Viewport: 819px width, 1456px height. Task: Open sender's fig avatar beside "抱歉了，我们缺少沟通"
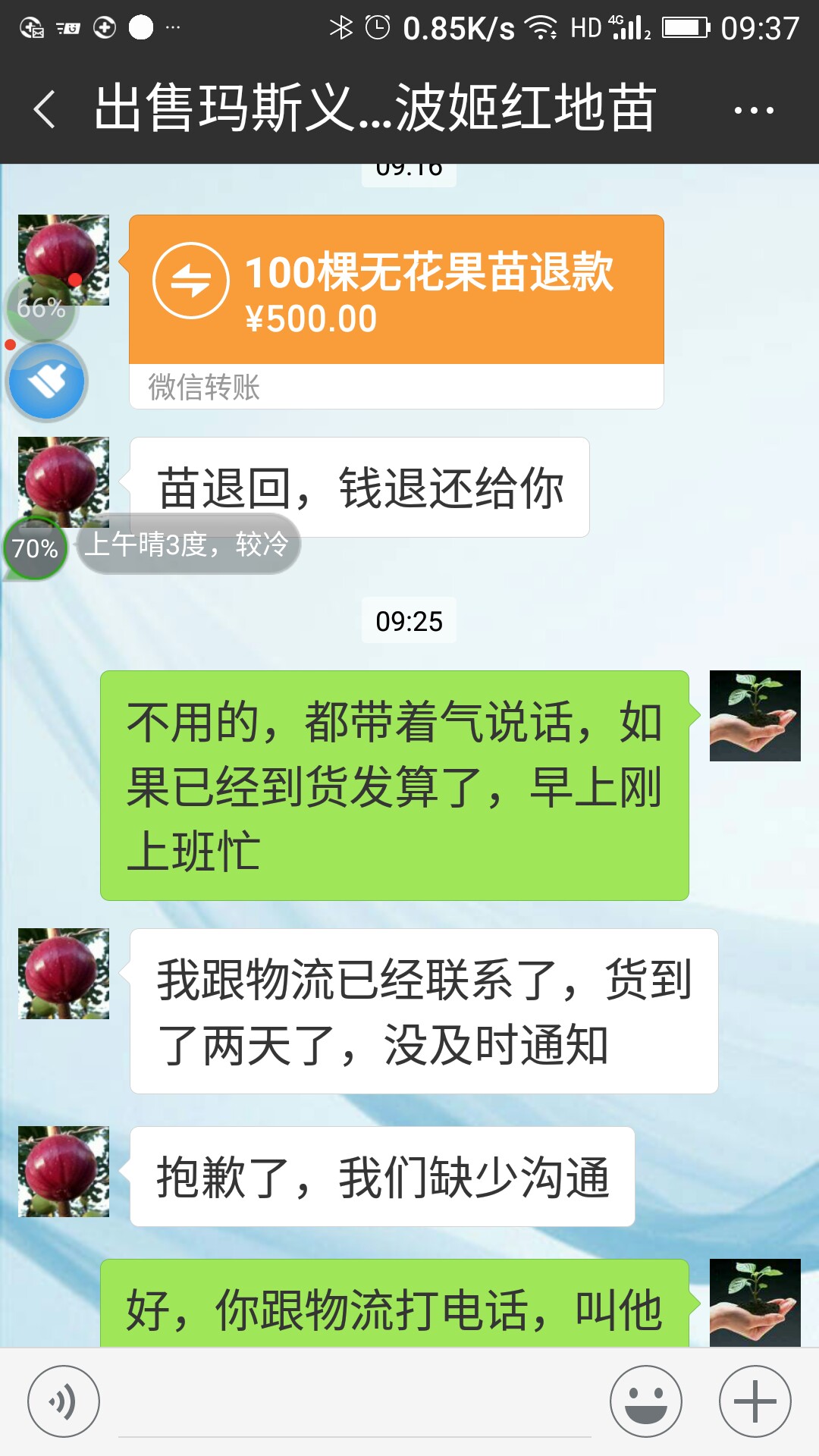click(x=64, y=1172)
